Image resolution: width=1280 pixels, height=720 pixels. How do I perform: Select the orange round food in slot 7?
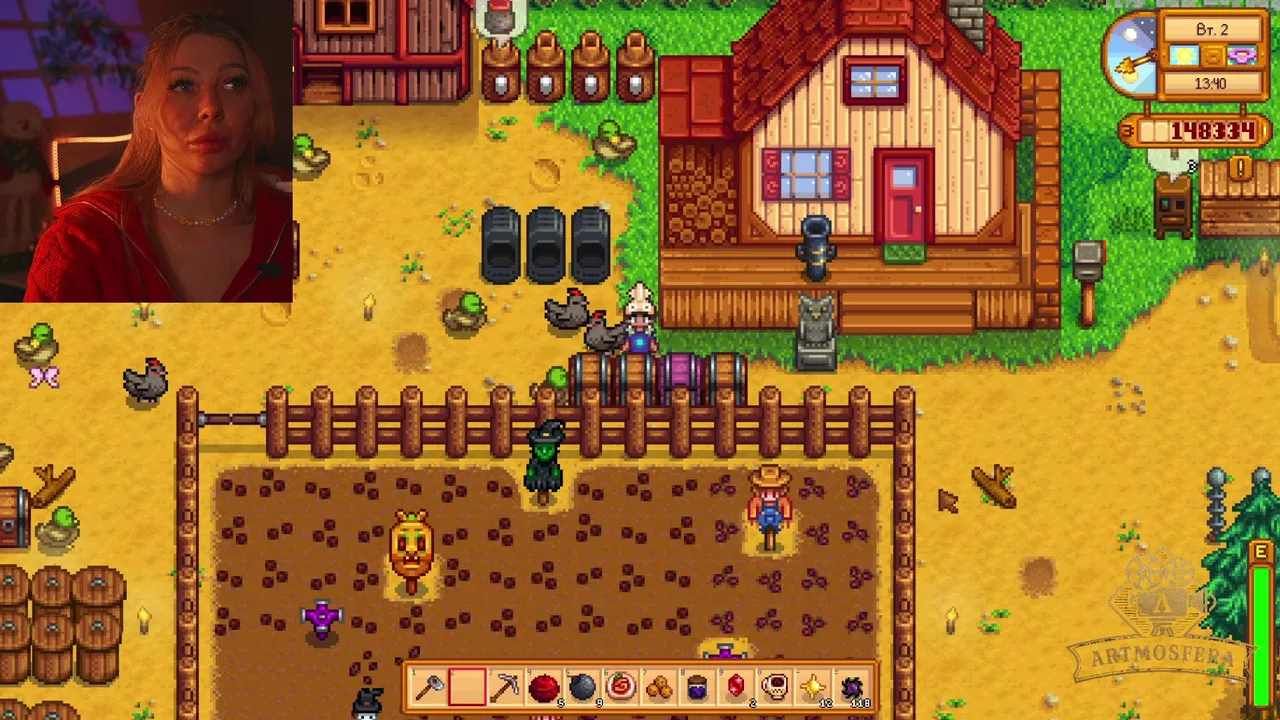pyautogui.click(x=660, y=688)
